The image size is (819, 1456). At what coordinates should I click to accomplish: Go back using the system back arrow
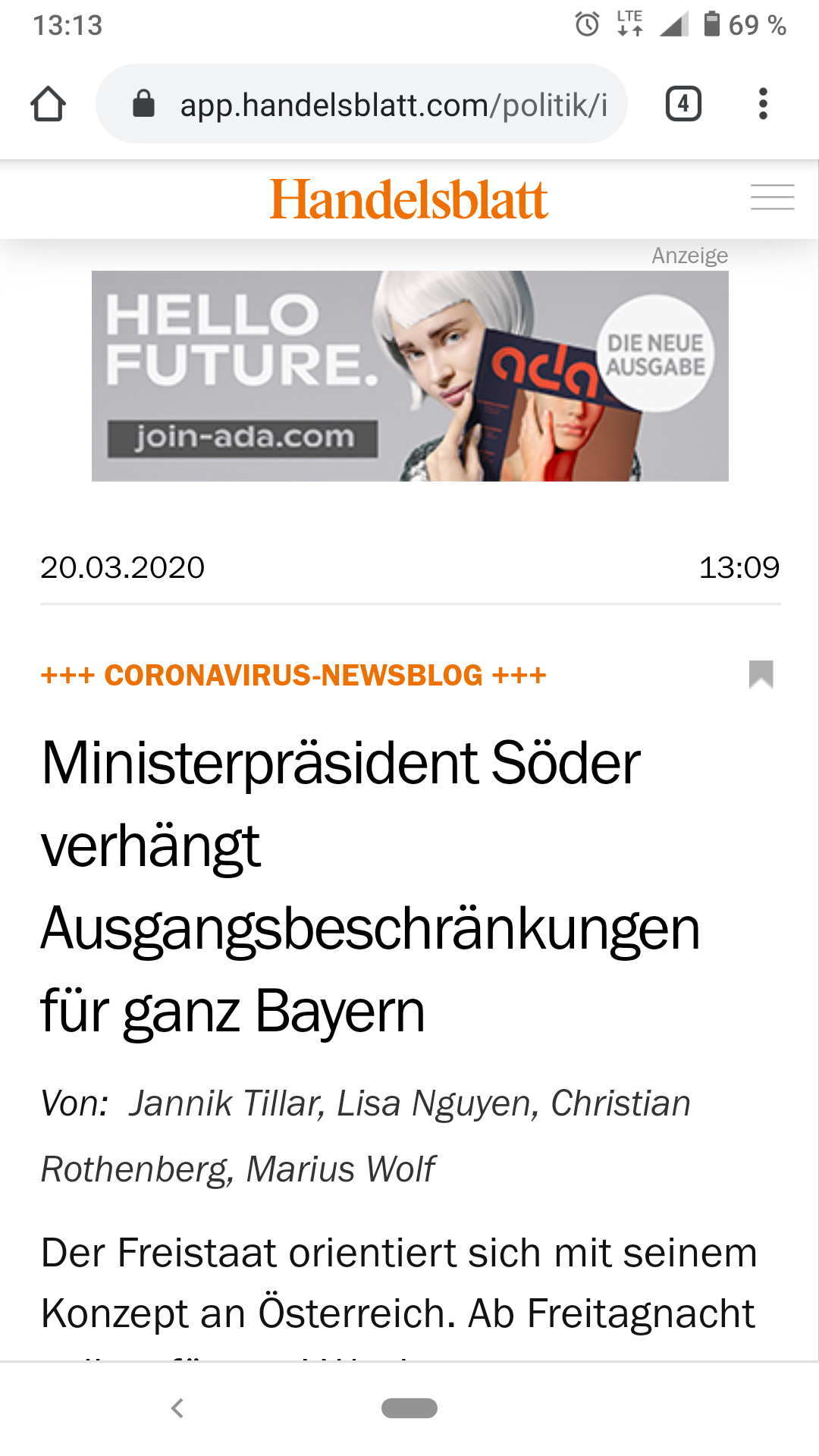click(x=177, y=1408)
